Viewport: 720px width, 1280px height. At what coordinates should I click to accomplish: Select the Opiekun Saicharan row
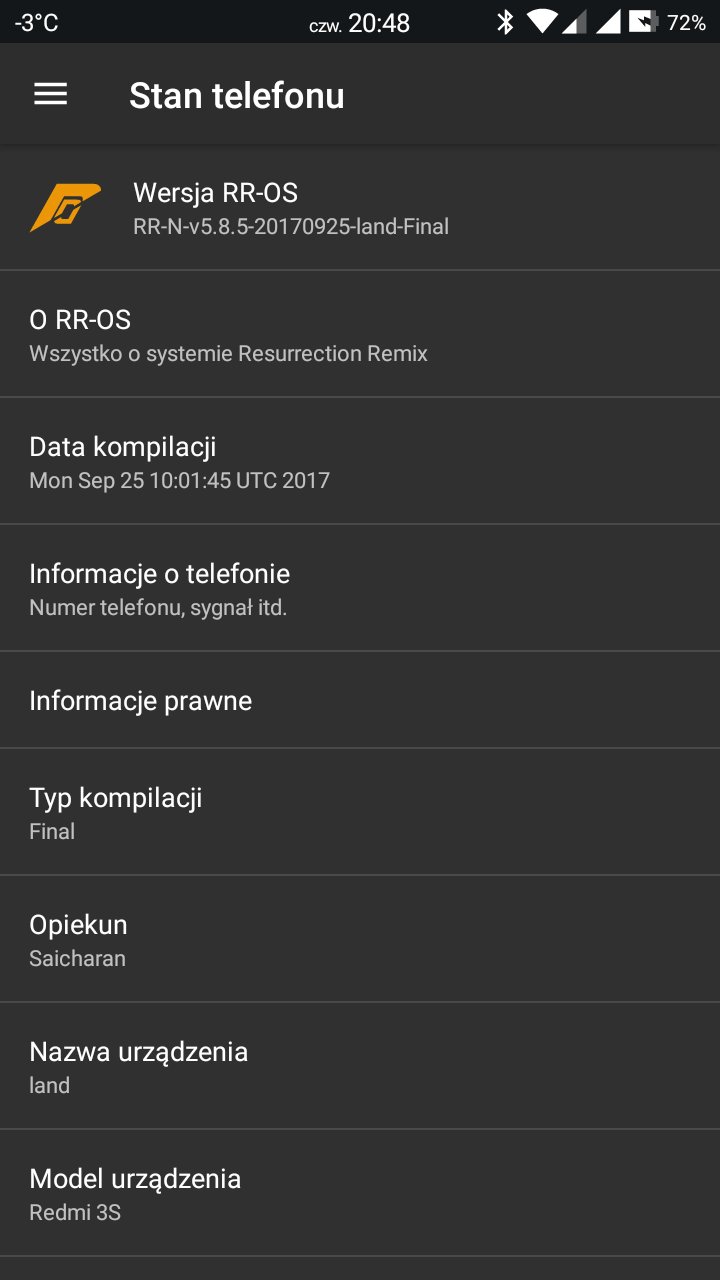click(x=360, y=939)
